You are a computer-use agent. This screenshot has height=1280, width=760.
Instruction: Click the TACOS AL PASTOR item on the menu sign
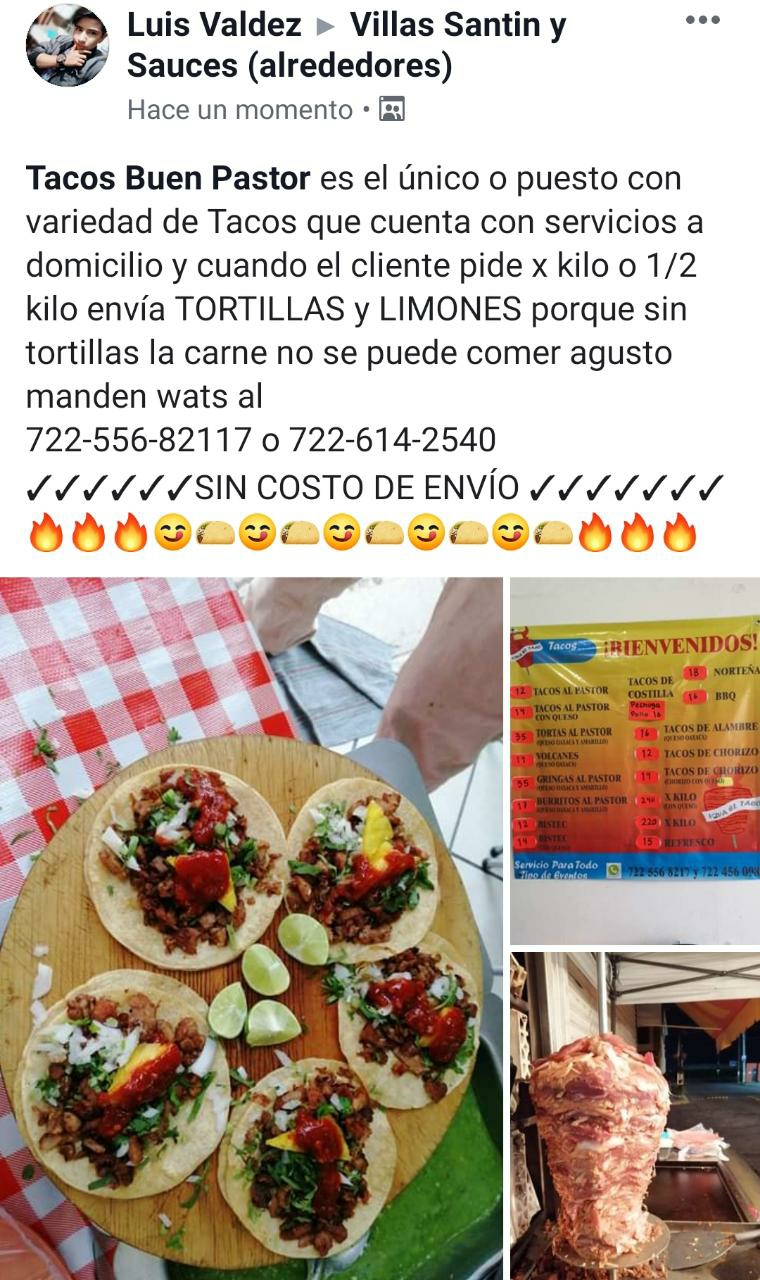tap(569, 689)
